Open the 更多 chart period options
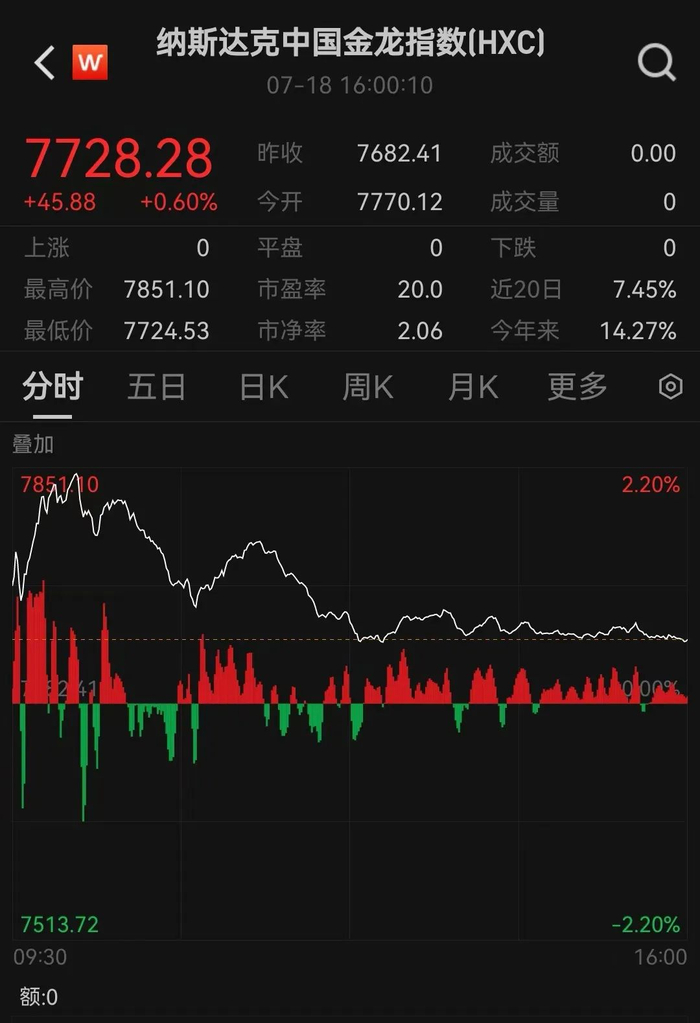700x1023 pixels. click(577, 387)
